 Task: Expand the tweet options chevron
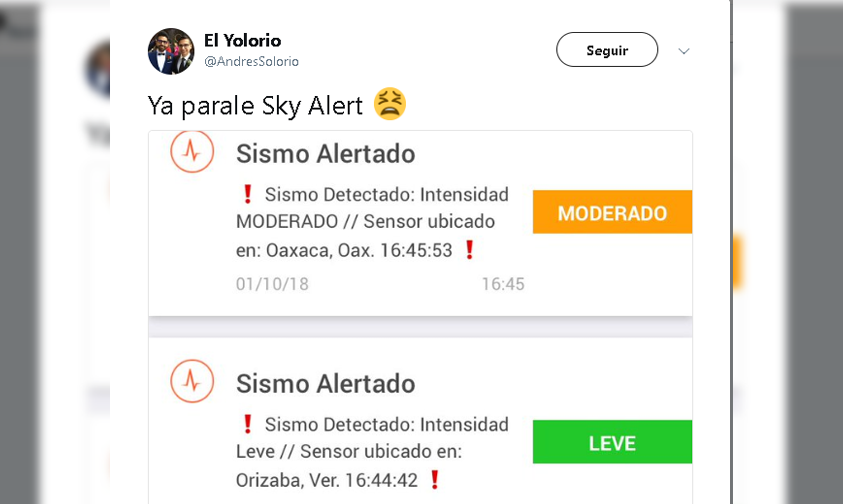pos(684,51)
